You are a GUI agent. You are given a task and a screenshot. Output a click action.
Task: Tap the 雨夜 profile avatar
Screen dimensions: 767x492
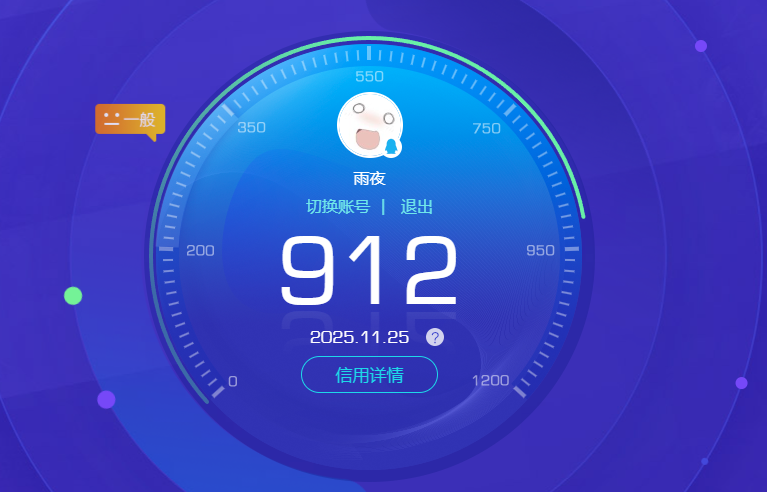369,125
